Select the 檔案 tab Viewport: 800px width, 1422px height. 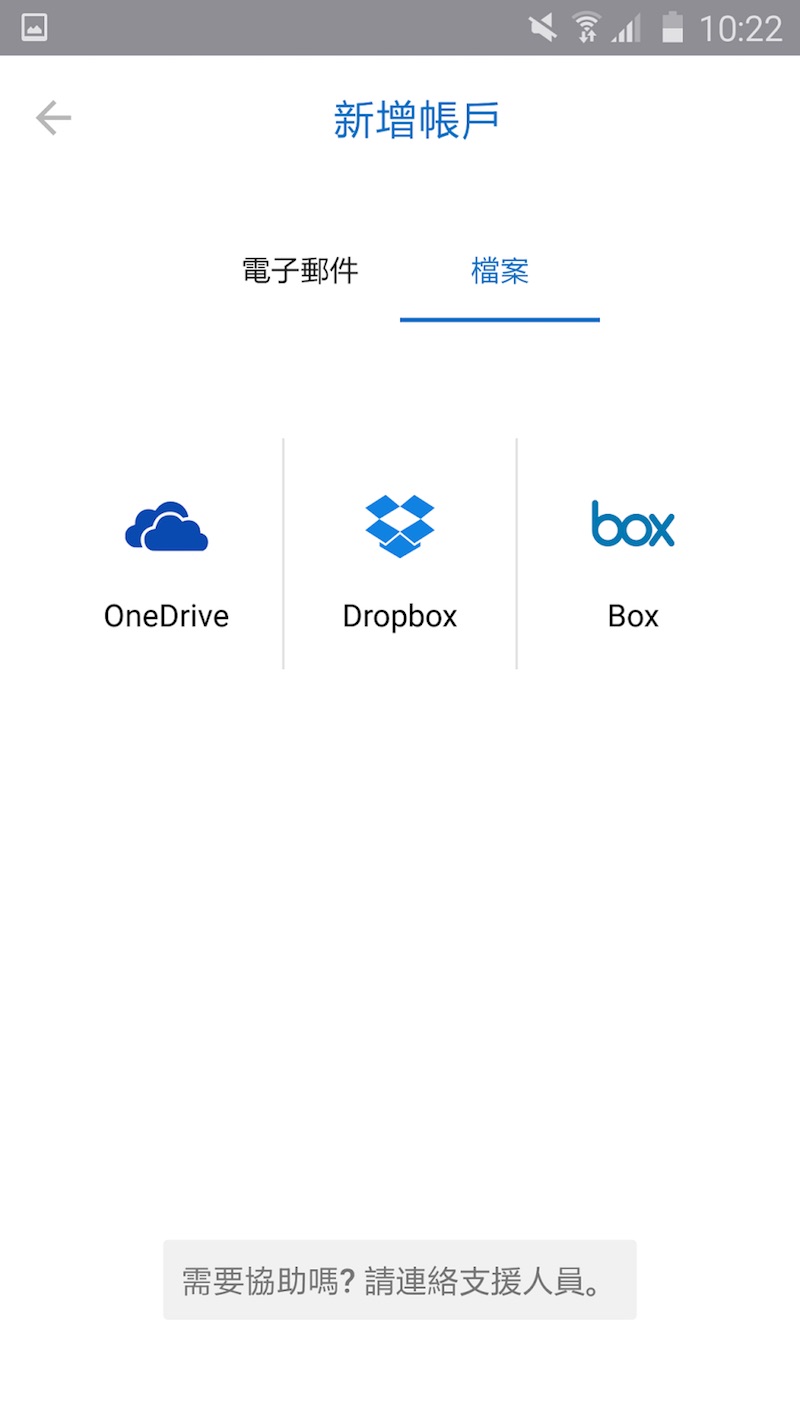pyautogui.click(x=499, y=271)
